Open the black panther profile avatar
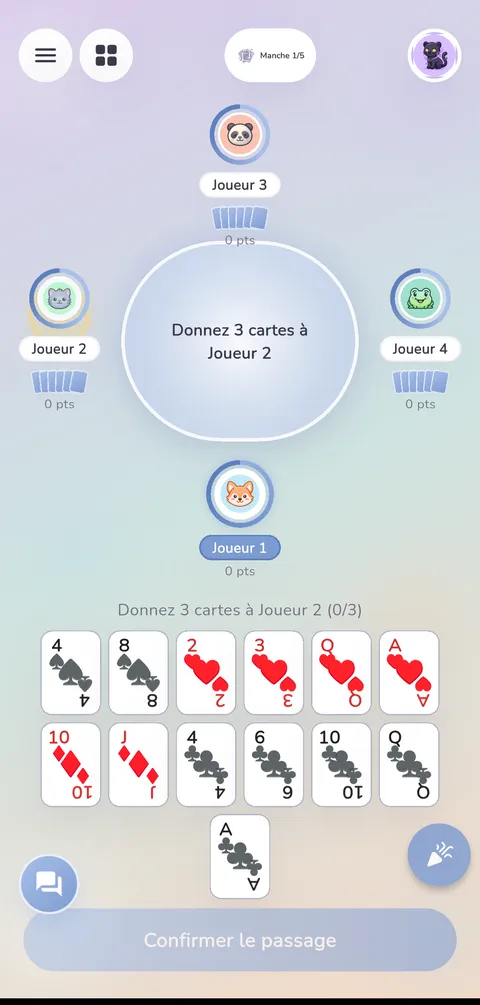This screenshot has width=480, height=1005. pos(434,55)
